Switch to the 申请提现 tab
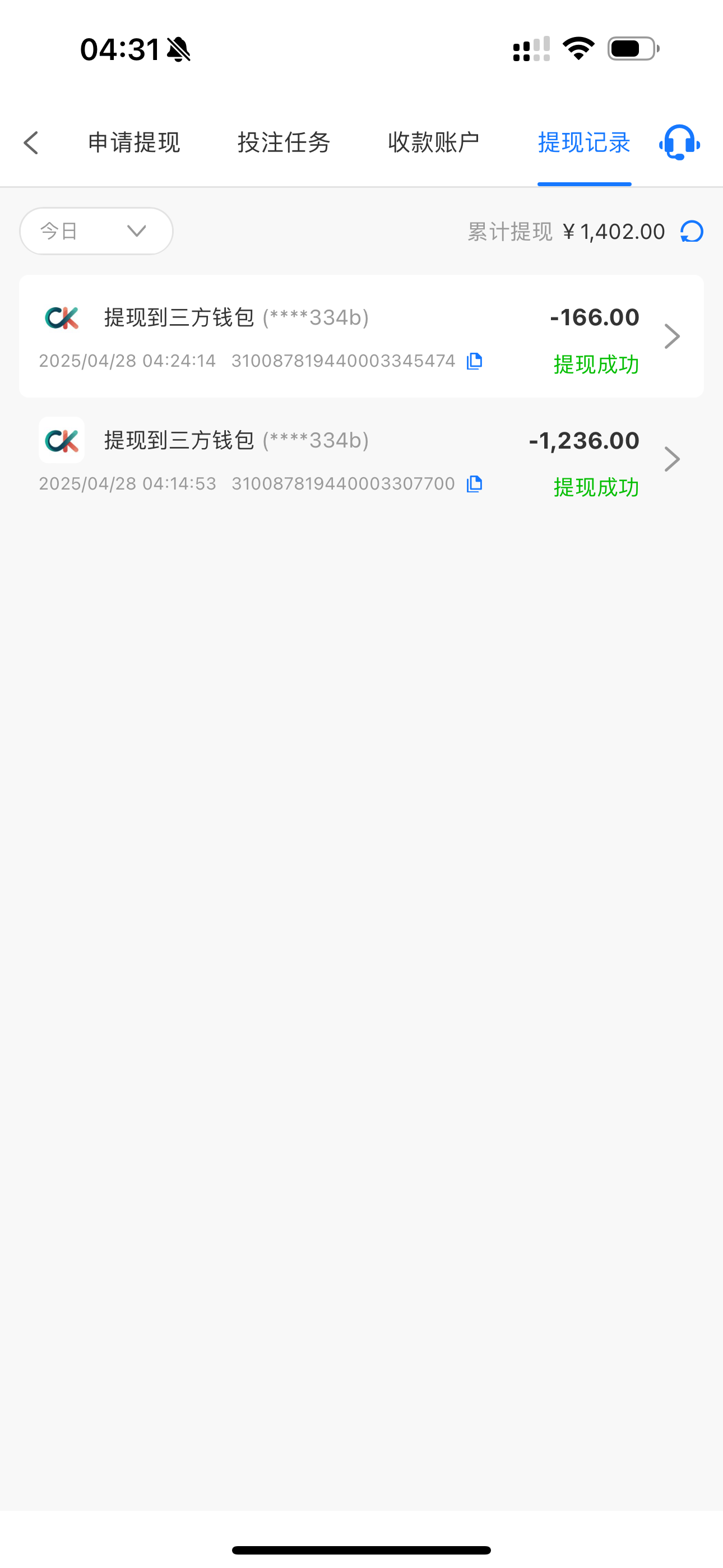The width and height of the screenshot is (723, 1568). (x=134, y=143)
